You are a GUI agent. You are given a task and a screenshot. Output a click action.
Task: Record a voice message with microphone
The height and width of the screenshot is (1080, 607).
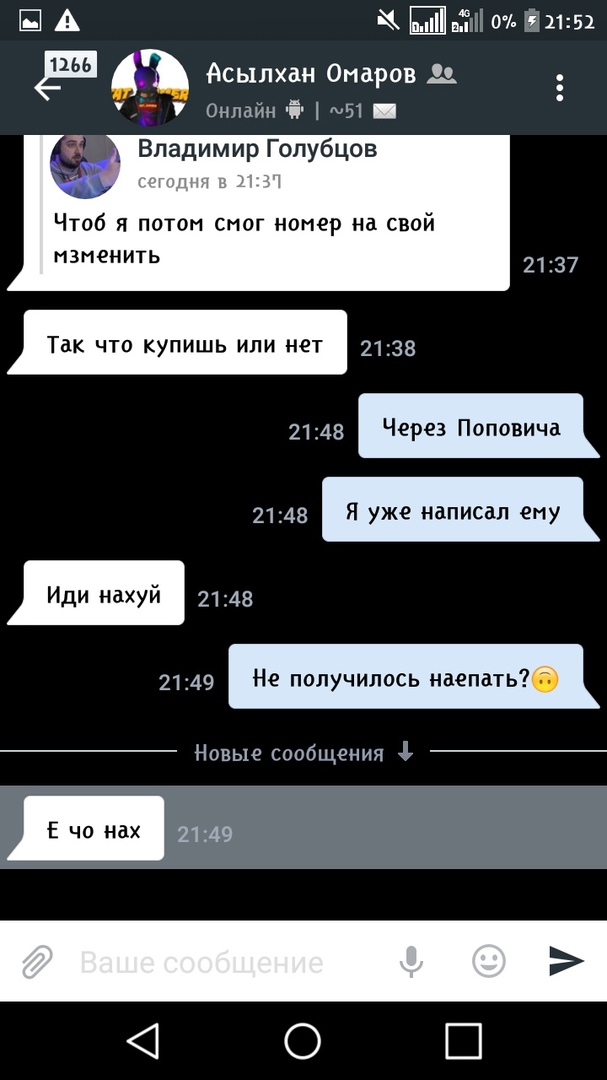[x=410, y=962]
